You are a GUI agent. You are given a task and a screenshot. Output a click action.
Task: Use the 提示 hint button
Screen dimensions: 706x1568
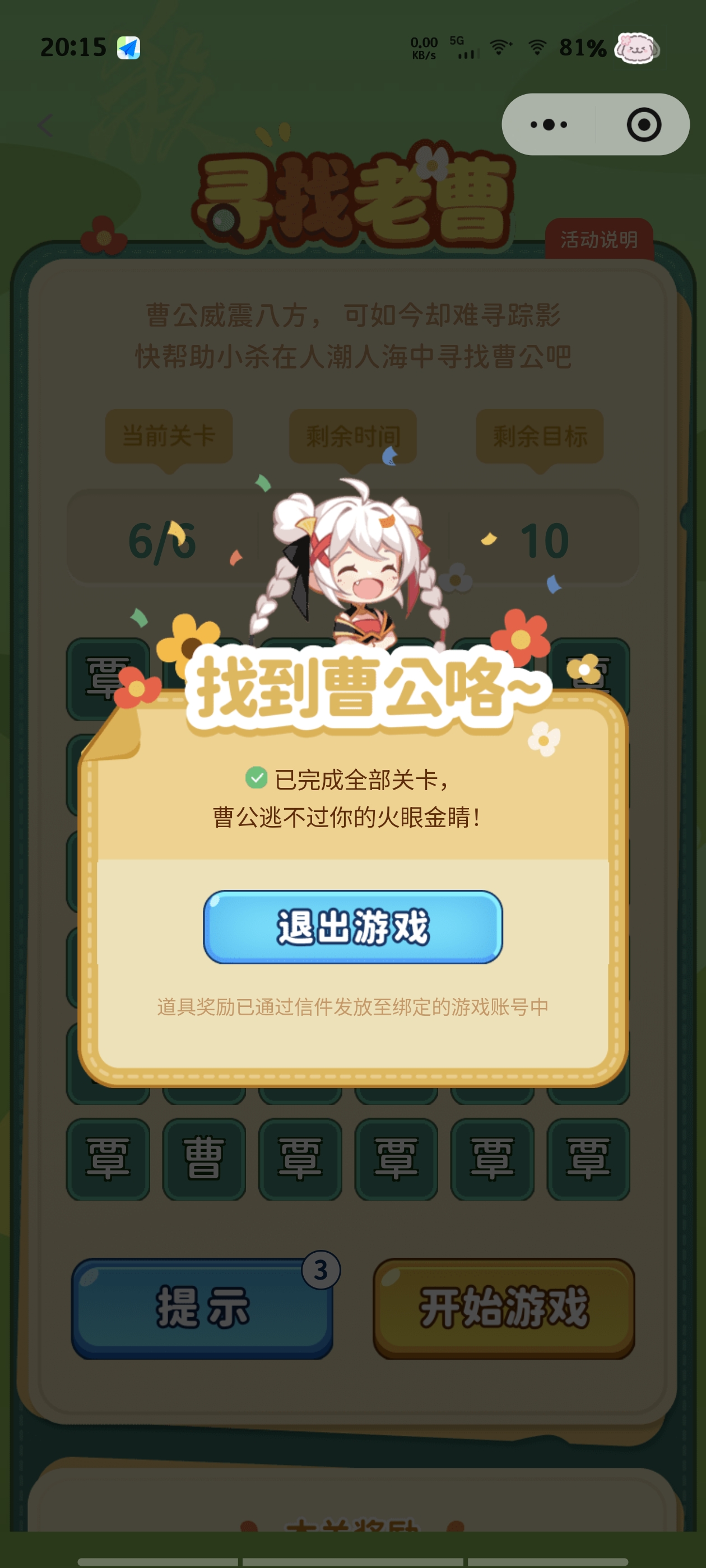[202, 1308]
